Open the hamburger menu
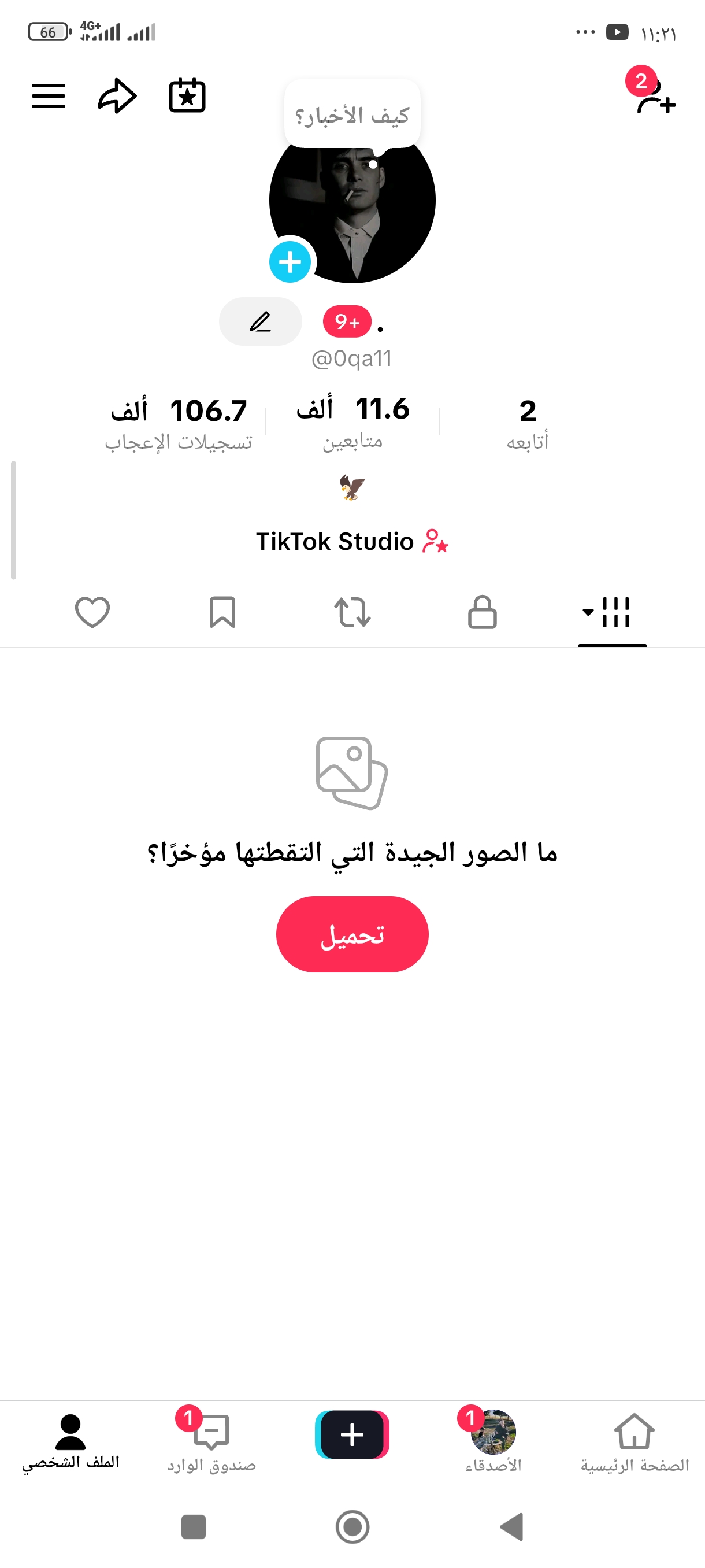 [49, 95]
